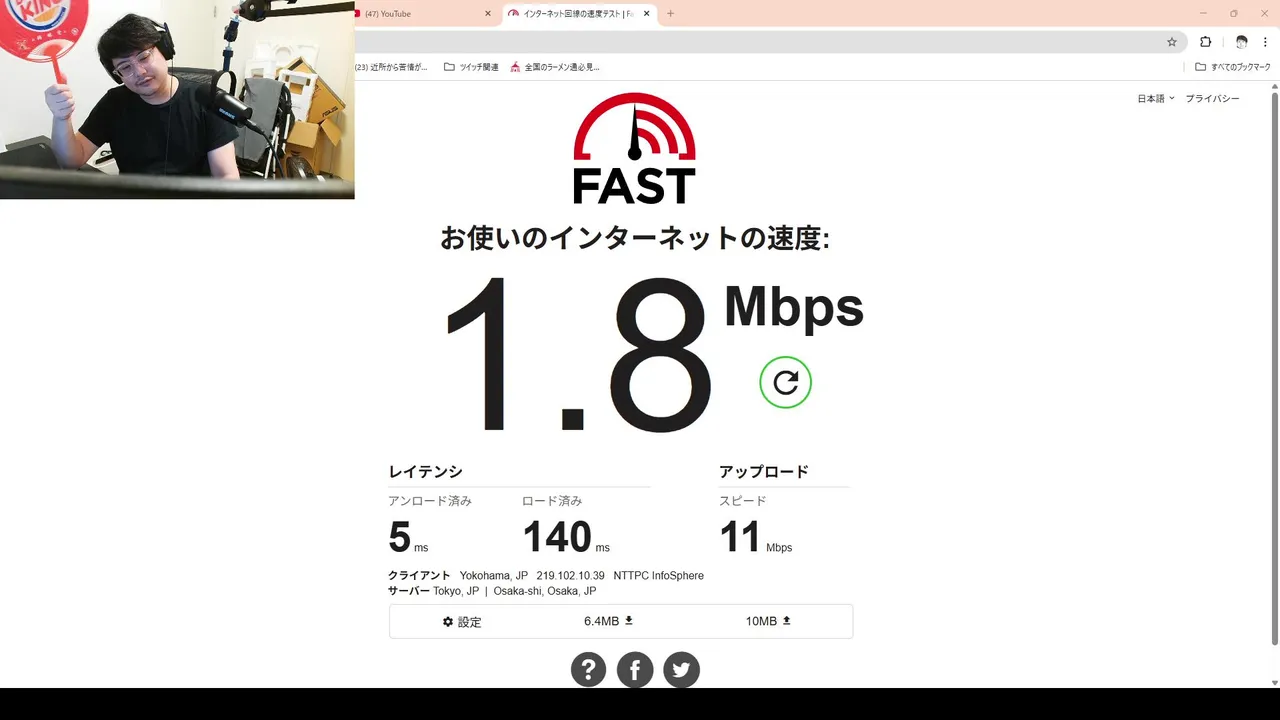Open the Chrome three-dot menu
The height and width of the screenshot is (720, 1280).
click(x=1265, y=42)
